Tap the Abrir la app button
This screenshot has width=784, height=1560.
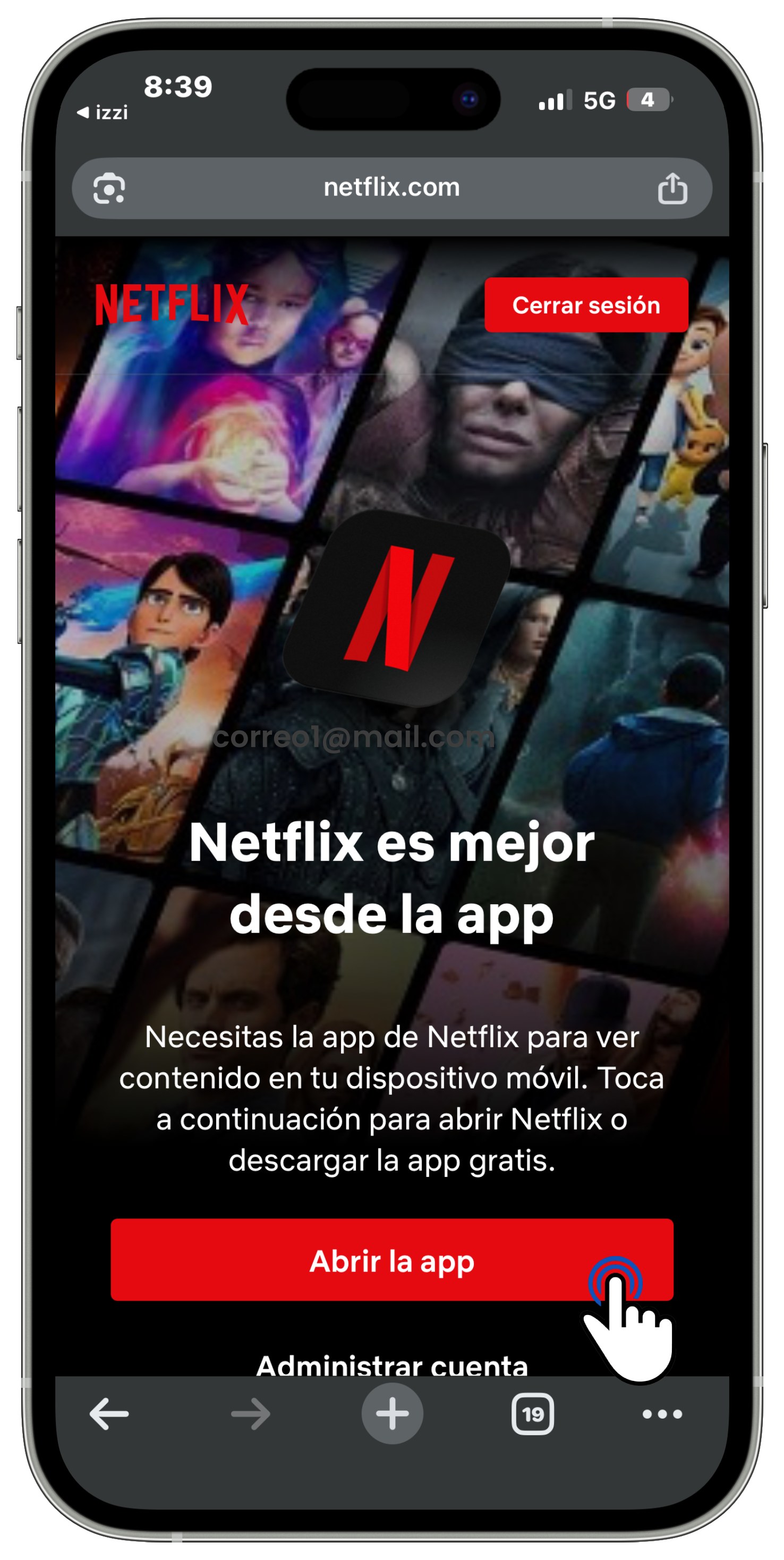[391, 1260]
